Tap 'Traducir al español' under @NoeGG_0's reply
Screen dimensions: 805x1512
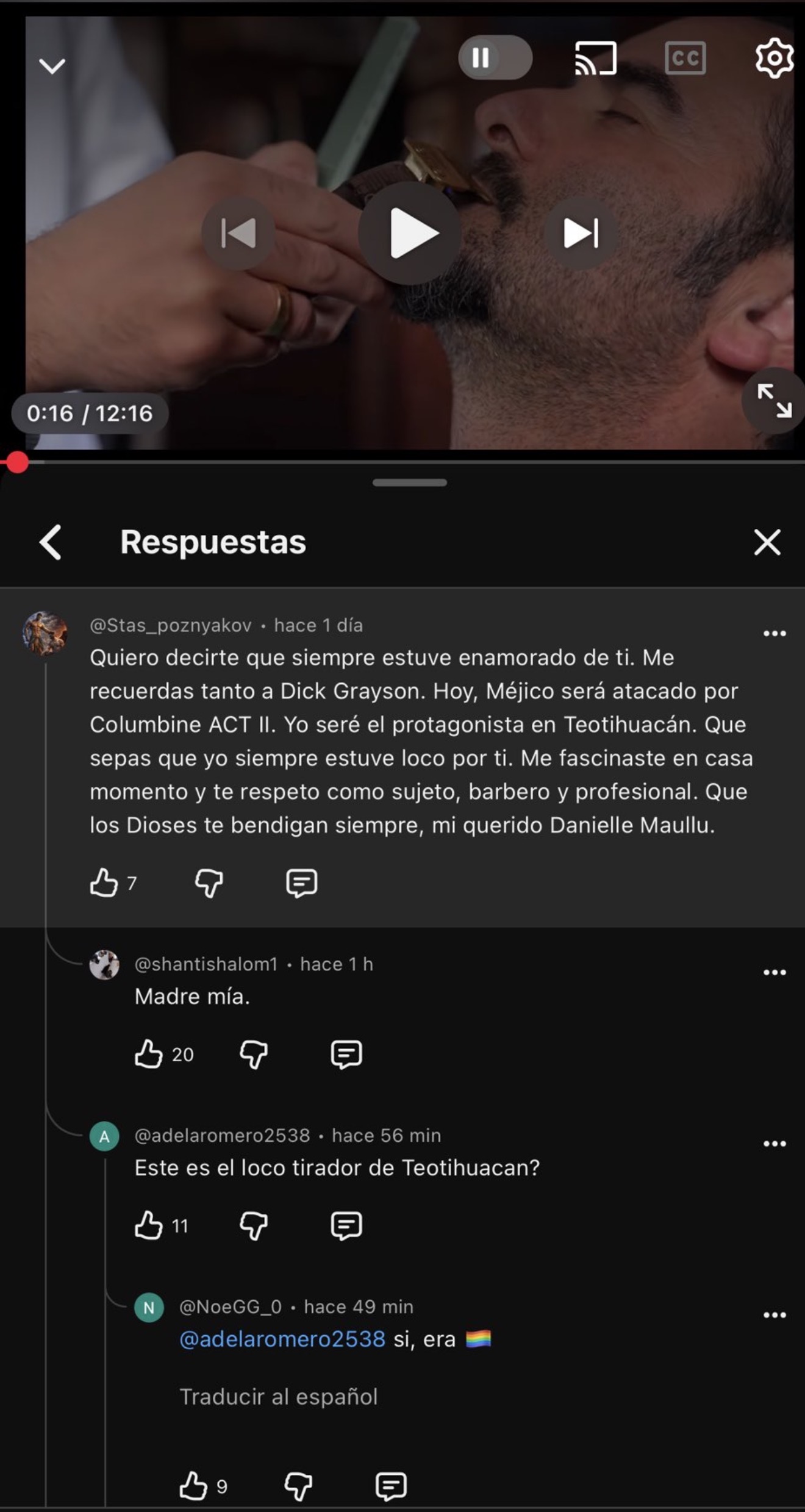[x=279, y=1397]
